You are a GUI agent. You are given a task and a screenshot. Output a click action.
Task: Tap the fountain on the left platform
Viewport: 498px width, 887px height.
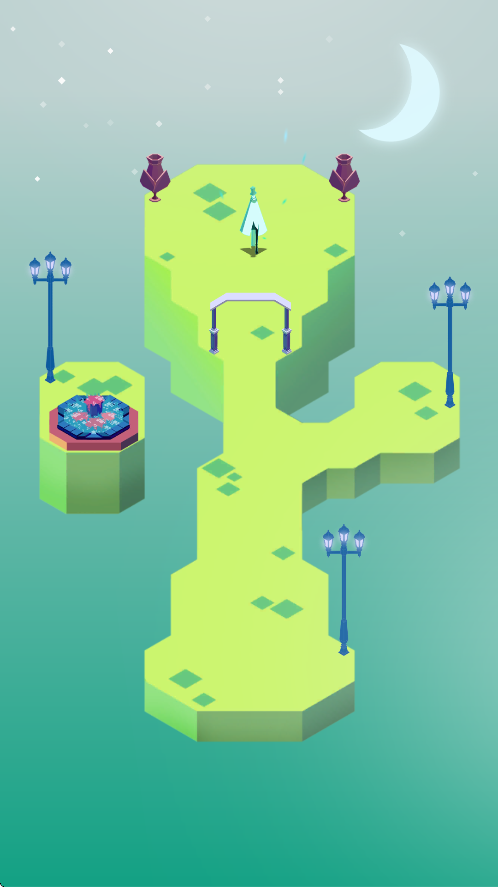pyautogui.click(x=93, y=422)
